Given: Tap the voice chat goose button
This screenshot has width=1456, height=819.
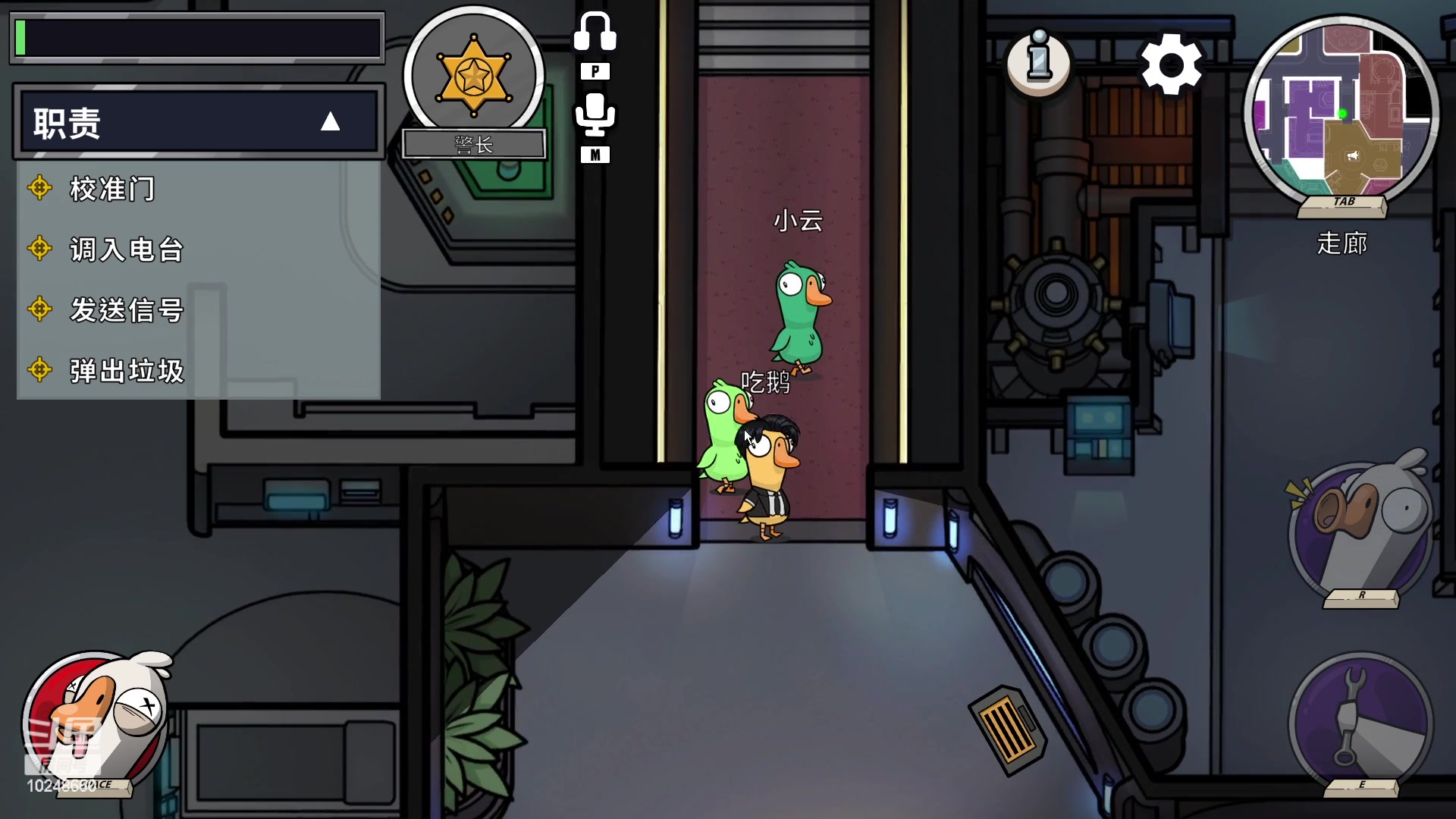Looking at the screenshot, I should tap(96, 721).
